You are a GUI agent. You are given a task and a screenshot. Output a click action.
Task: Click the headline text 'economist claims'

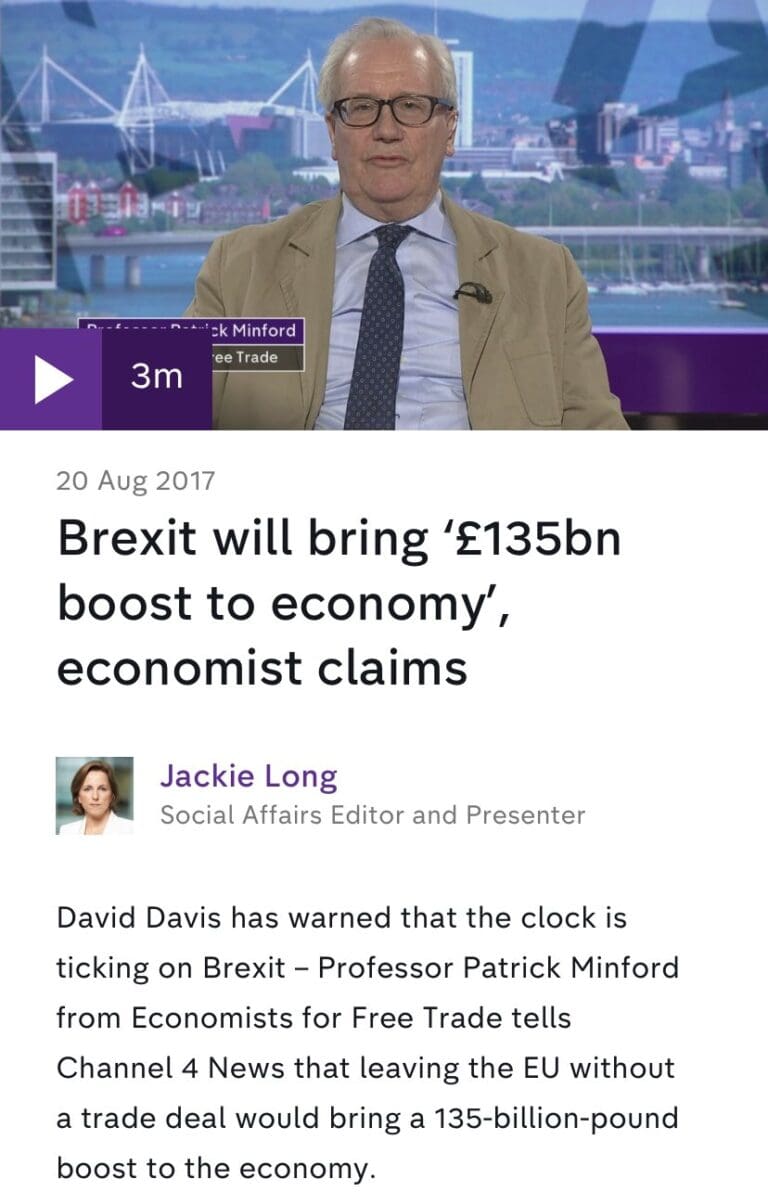pyautogui.click(x=260, y=668)
